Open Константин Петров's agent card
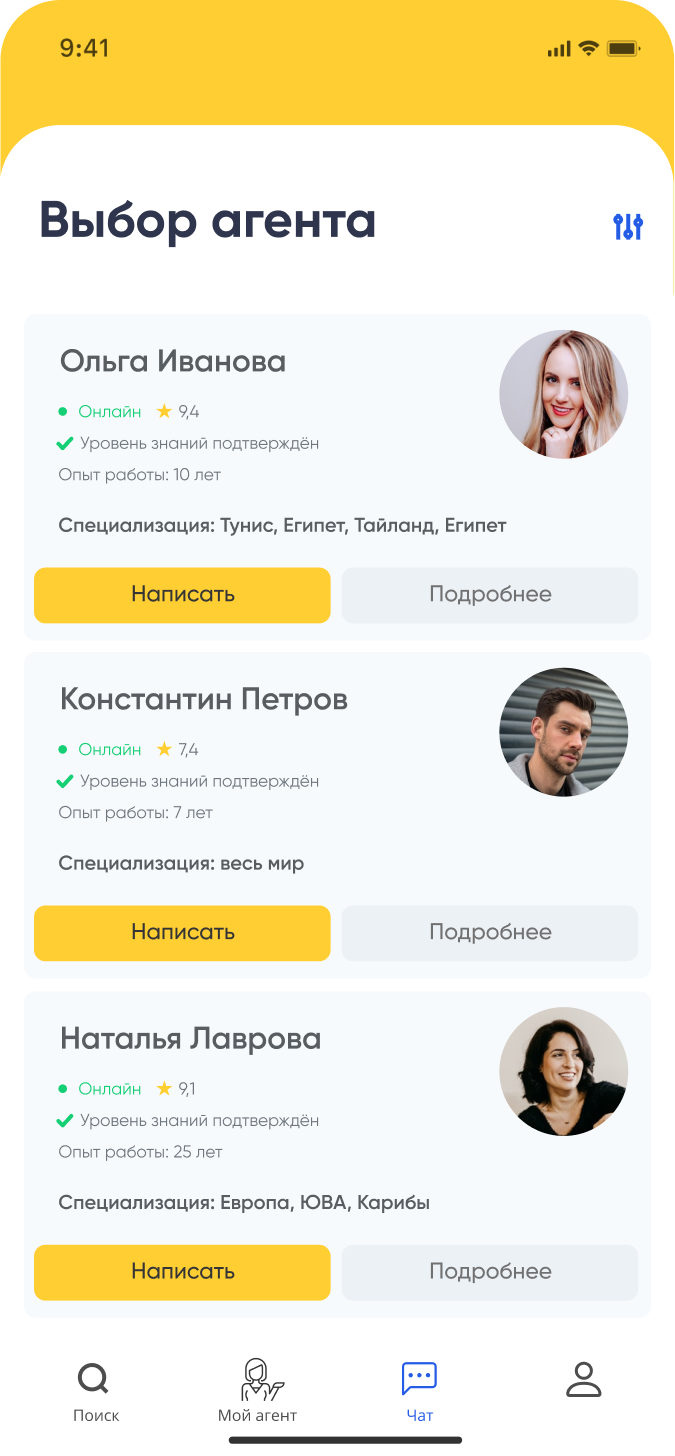 pyautogui.click(x=337, y=815)
